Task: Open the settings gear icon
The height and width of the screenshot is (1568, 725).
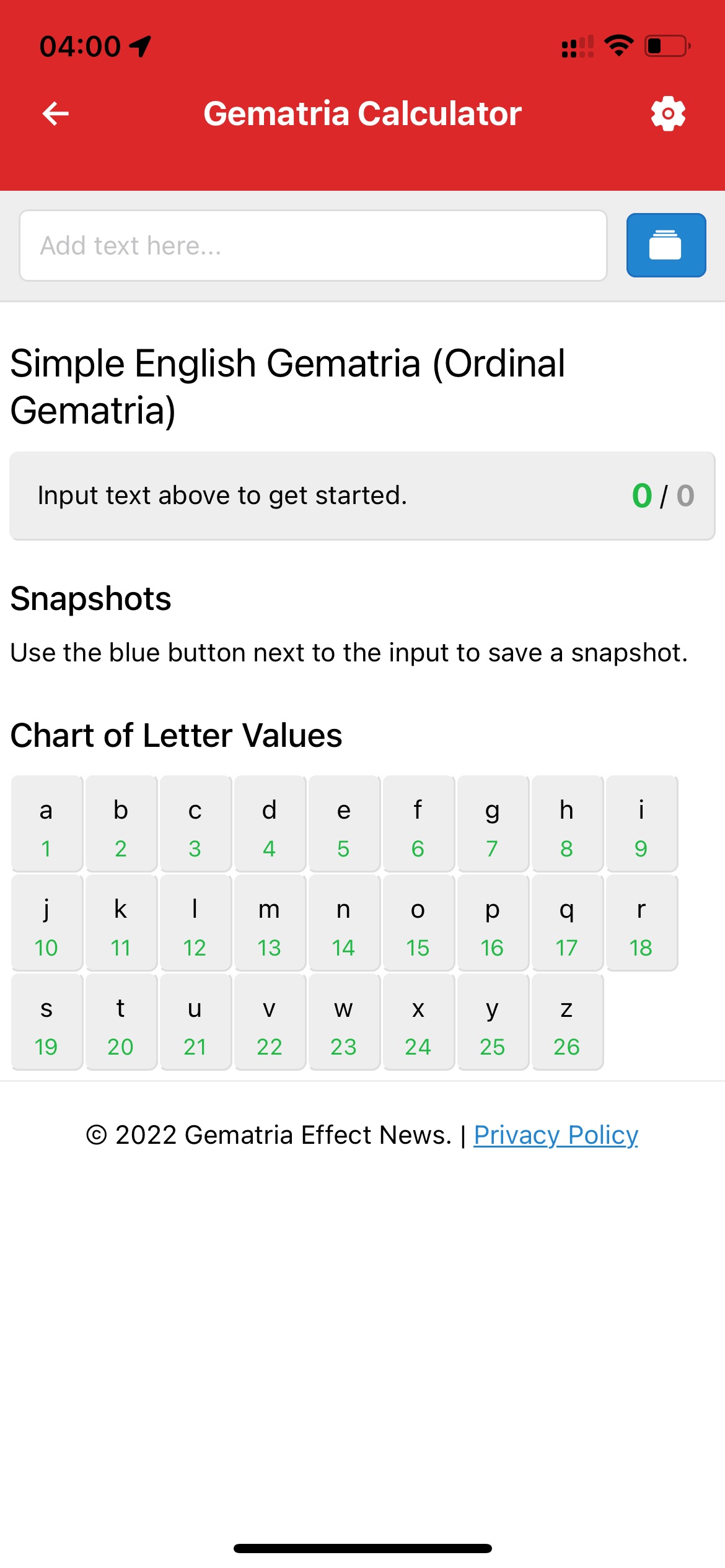Action: [x=668, y=113]
